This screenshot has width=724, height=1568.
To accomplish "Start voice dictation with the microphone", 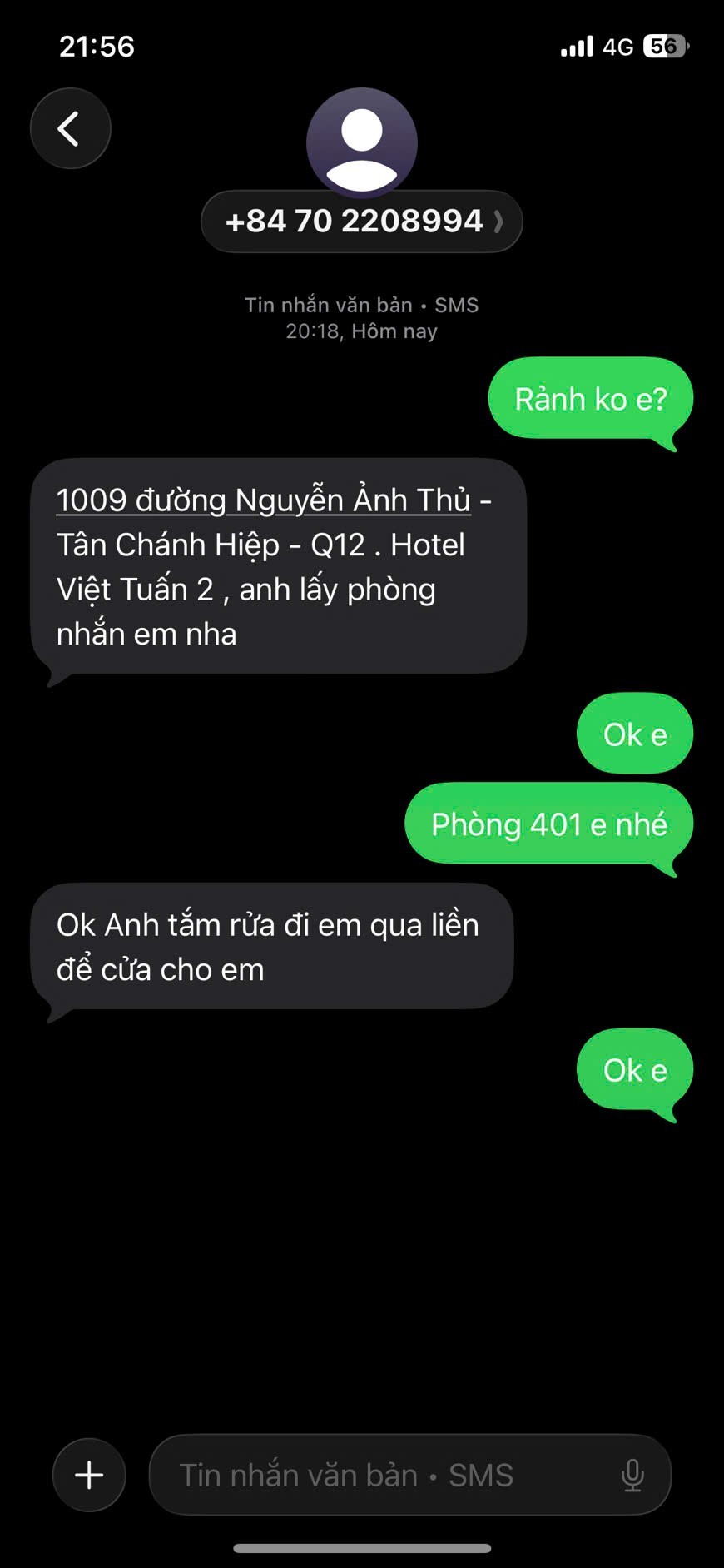I will pyautogui.click(x=632, y=1475).
